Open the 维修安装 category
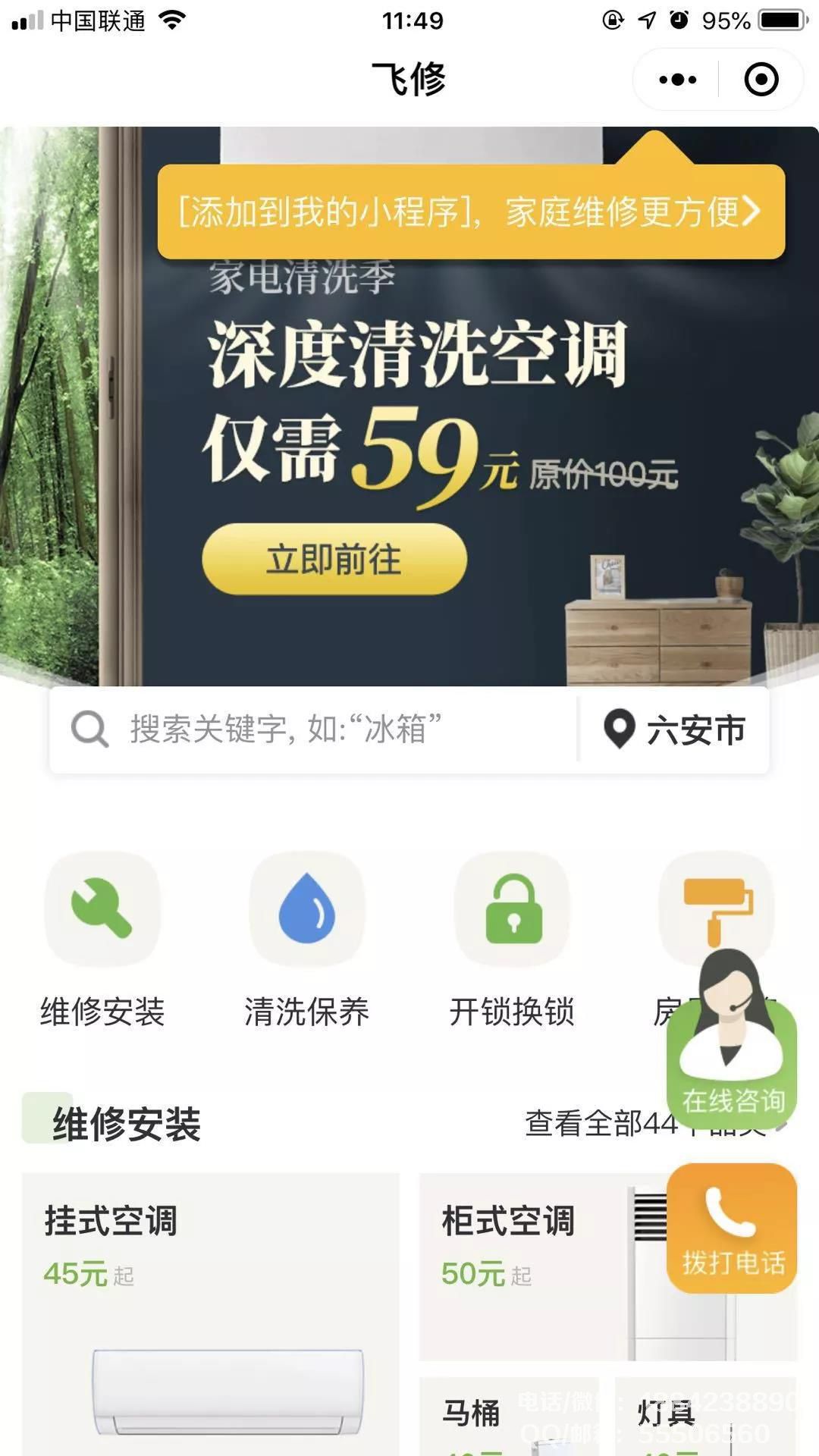819x1456 pixels. point(102,940)
